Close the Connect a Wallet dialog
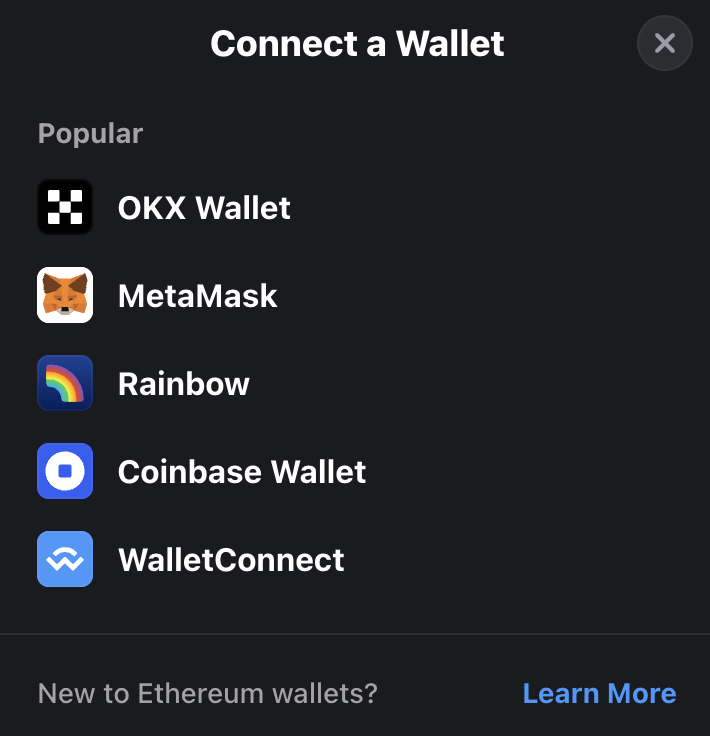 click(665, 44)
